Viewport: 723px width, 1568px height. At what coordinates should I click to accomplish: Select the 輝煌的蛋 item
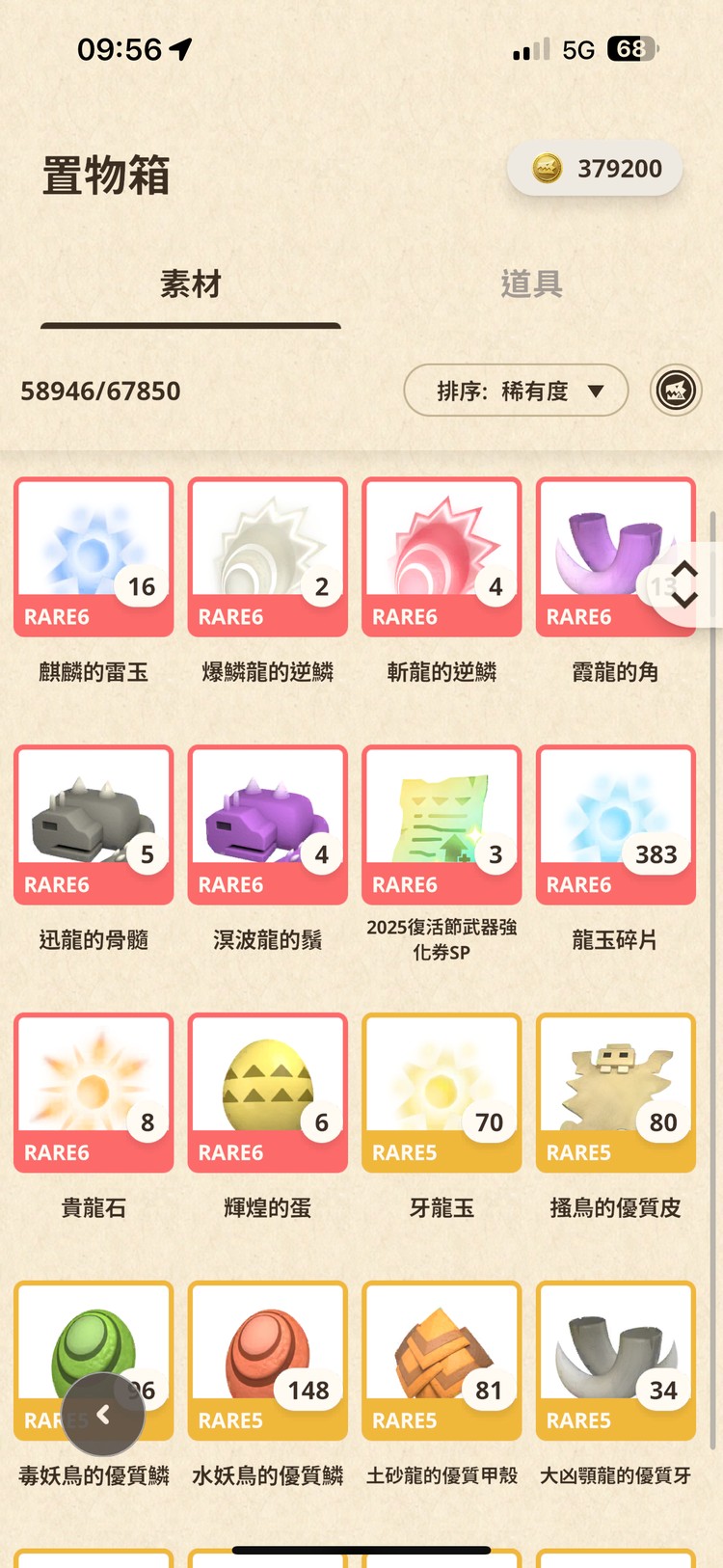267,1093
